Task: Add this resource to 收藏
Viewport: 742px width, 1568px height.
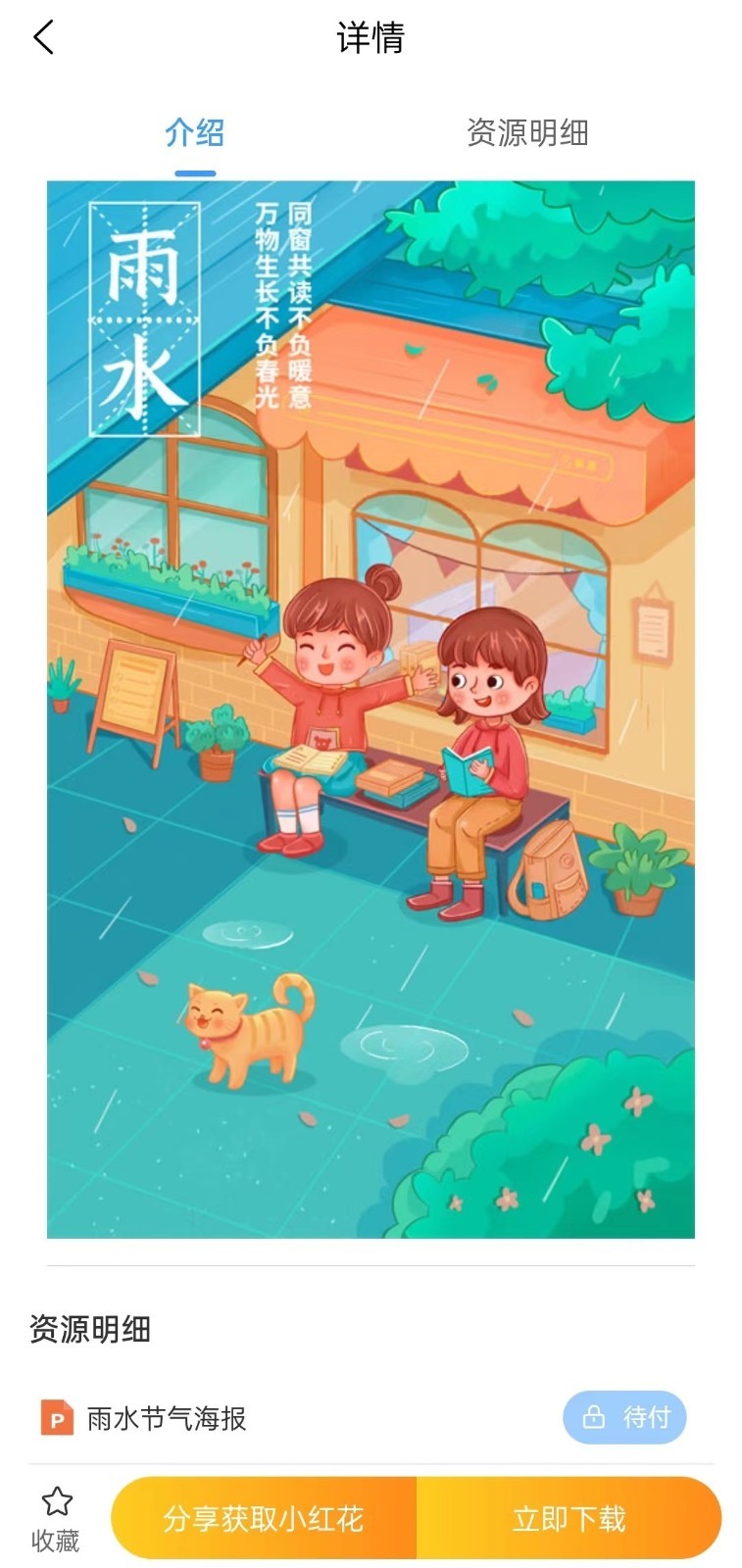Action: (56, 1517)
